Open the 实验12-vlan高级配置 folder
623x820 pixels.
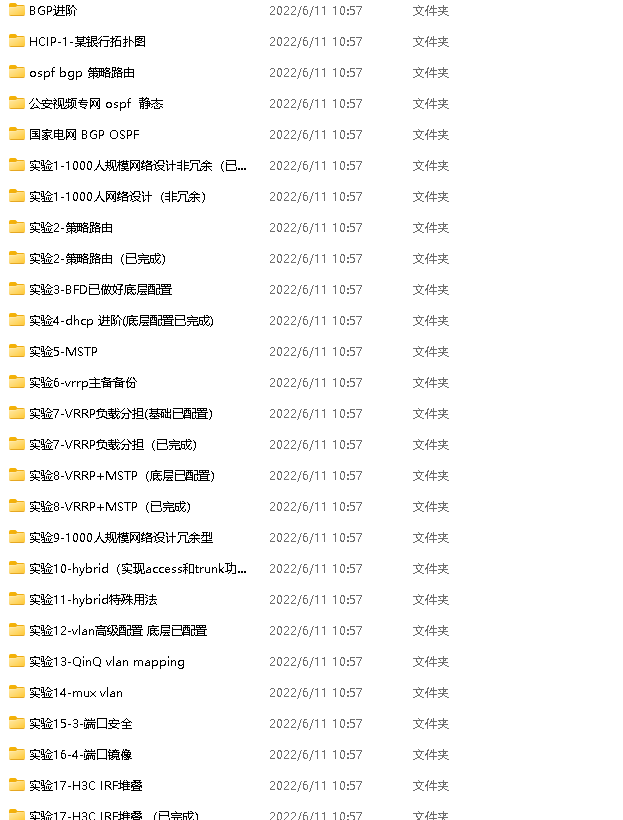click(118, 631)
